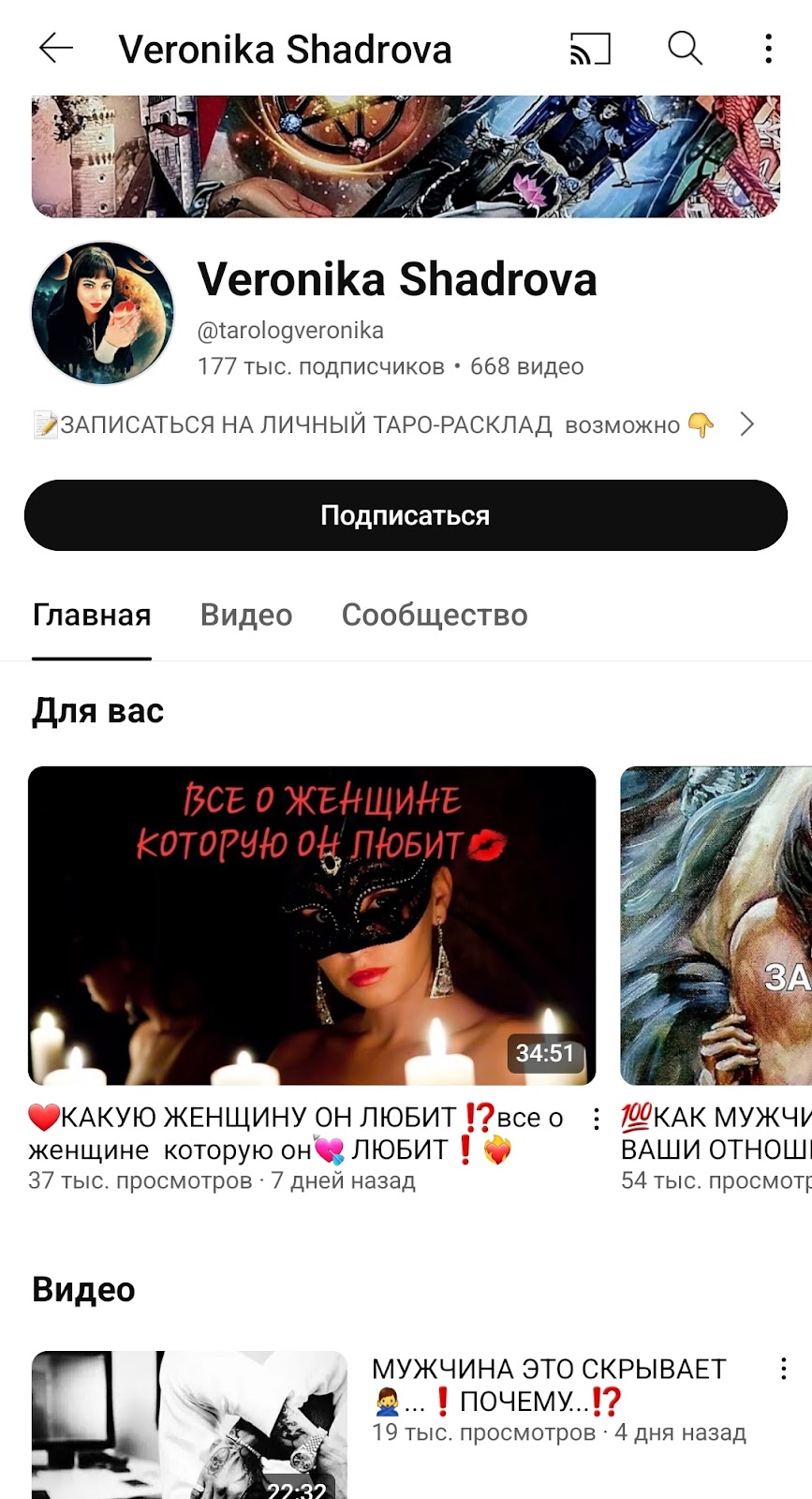
Task: Open video КАКУЮ ЖЕНЩИНУ ОН ЛЮБИТ
Action: click(312, 926)
